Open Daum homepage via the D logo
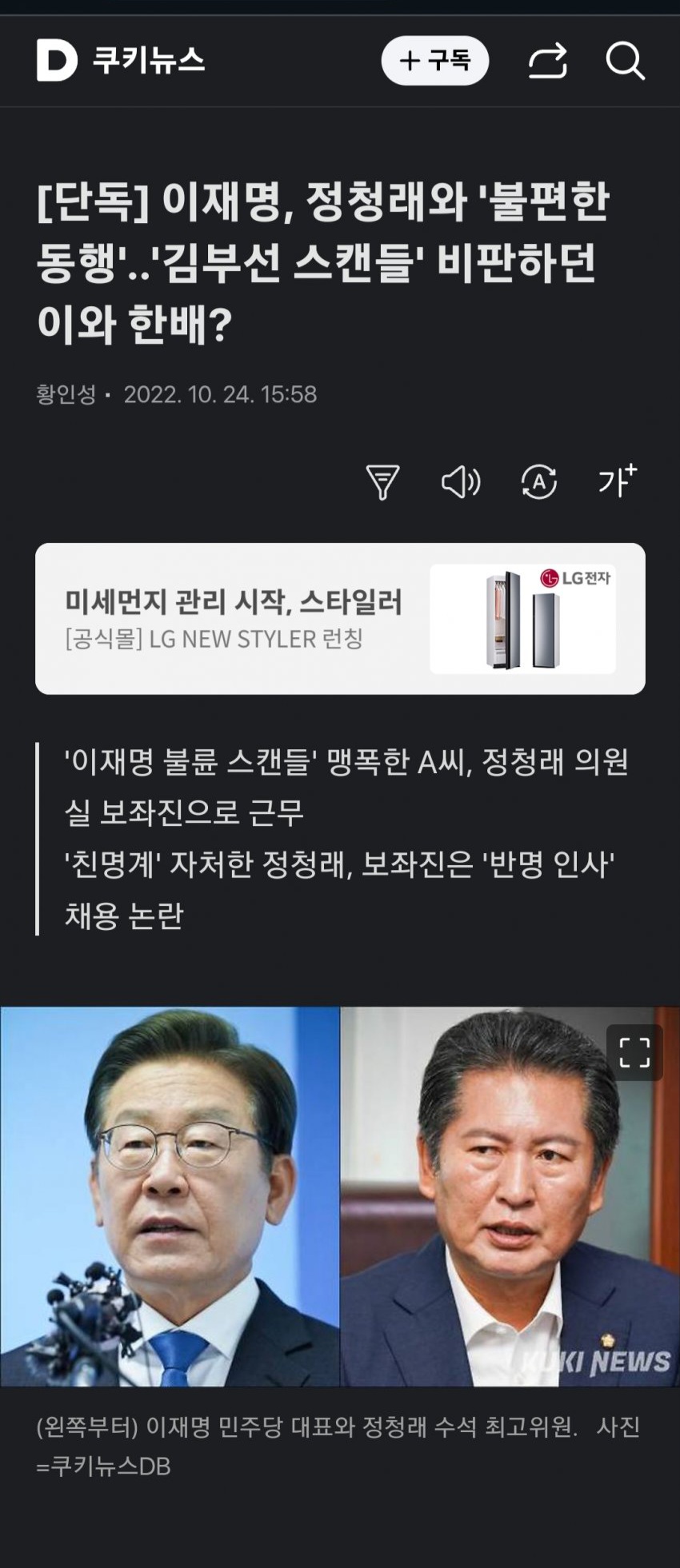Image resolution: width=680 pixels, height=1568 pixels. click(x=53, y=62)
